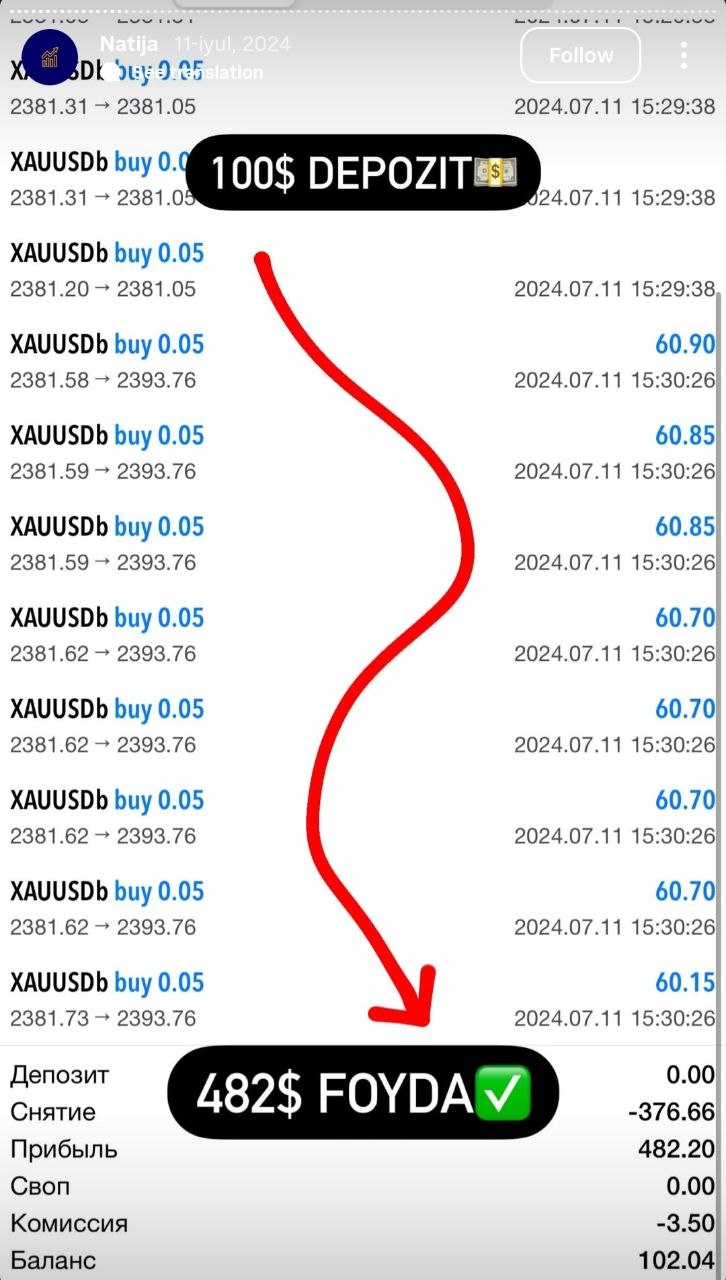Image resolution: width=726 pixels, height=1280 pixels.
Task: Open the three-dot overflow menu
Action: [684, 55]
